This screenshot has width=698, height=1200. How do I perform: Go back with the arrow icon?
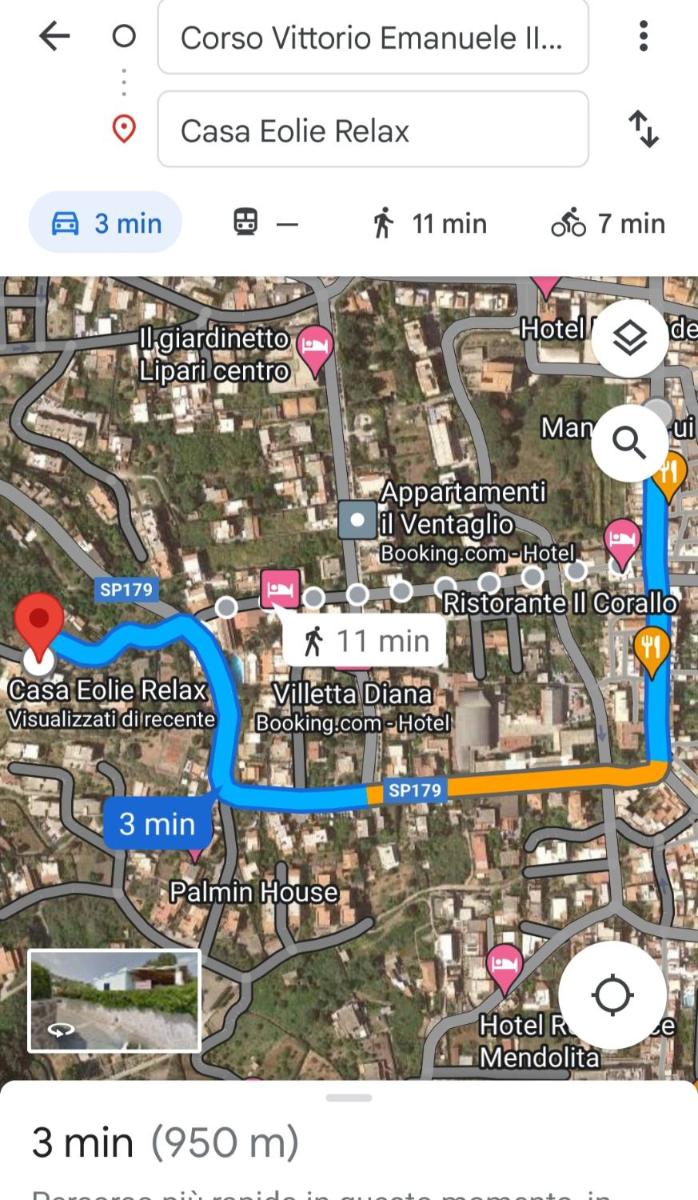point(54,37)
